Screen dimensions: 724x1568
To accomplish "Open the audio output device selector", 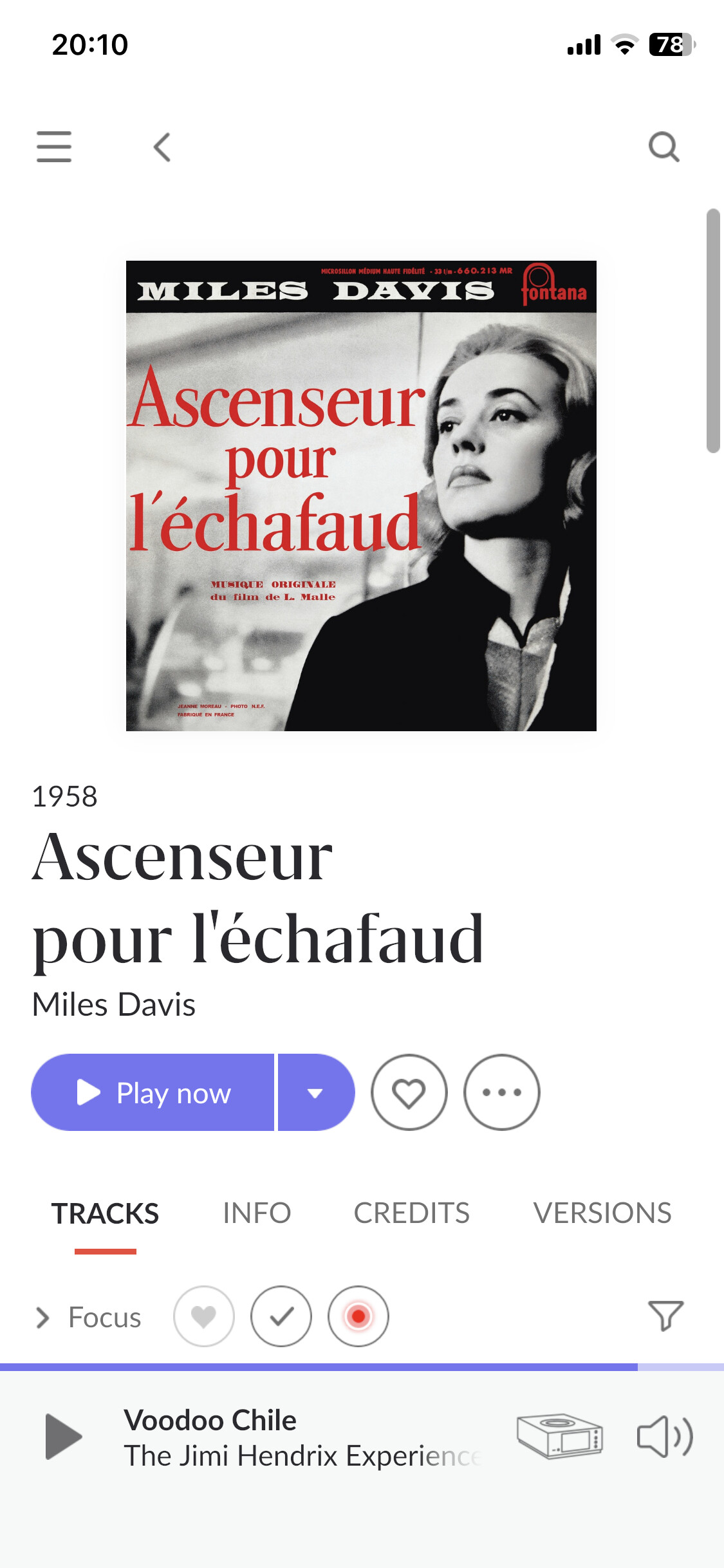I will [560, 1437].
